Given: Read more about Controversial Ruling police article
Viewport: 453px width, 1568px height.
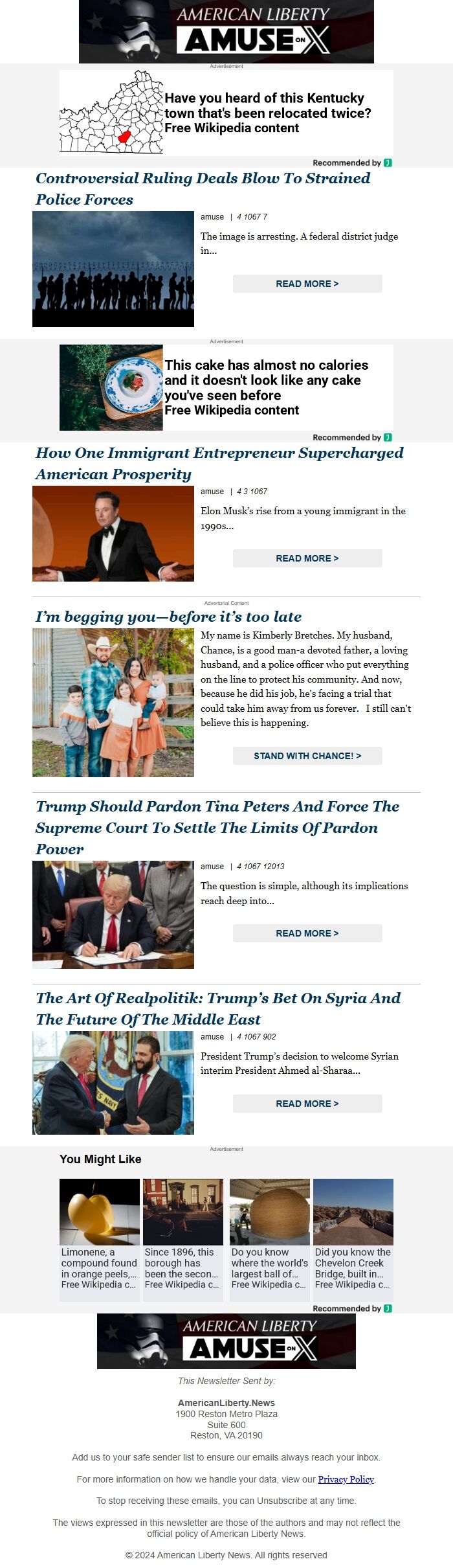Looking at the screenshot, I should pyautogui.click(x=307, y=284).
